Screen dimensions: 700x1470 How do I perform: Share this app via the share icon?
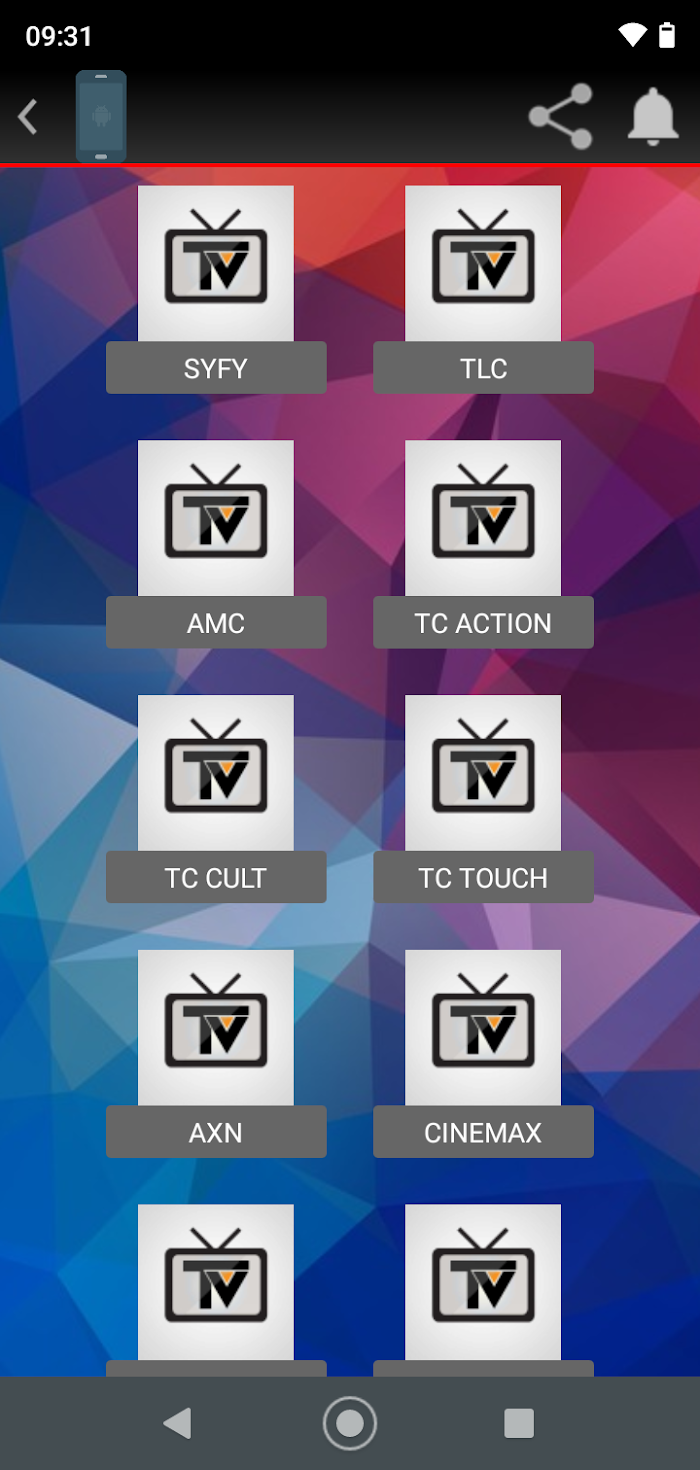pos(560,117)
